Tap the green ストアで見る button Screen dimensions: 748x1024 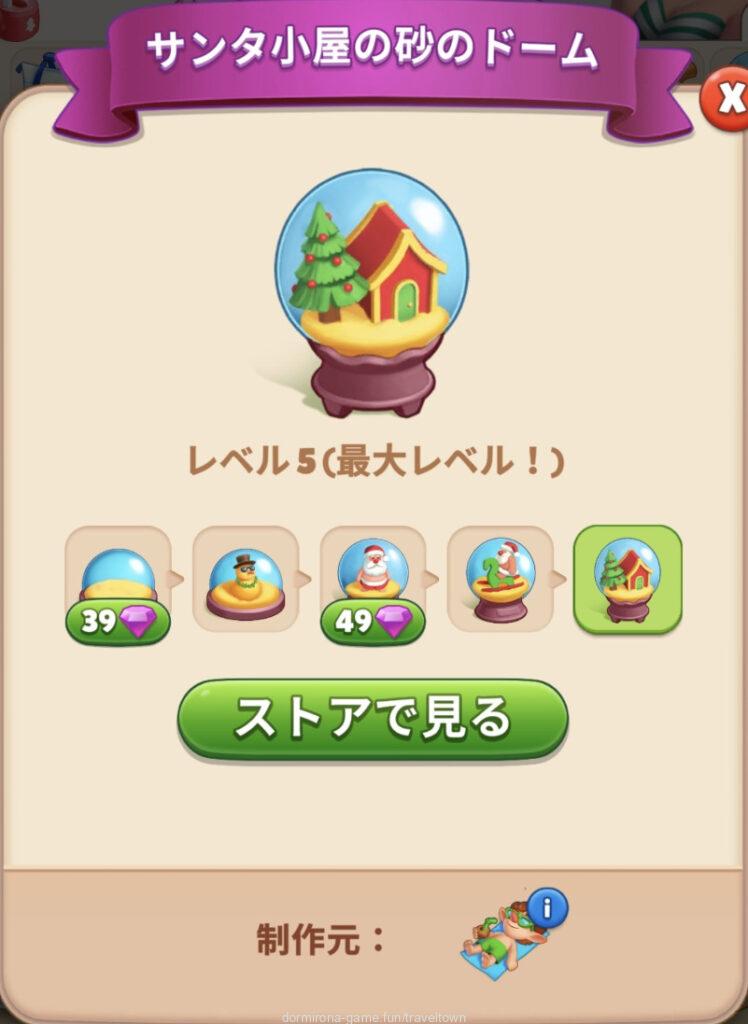372,718
